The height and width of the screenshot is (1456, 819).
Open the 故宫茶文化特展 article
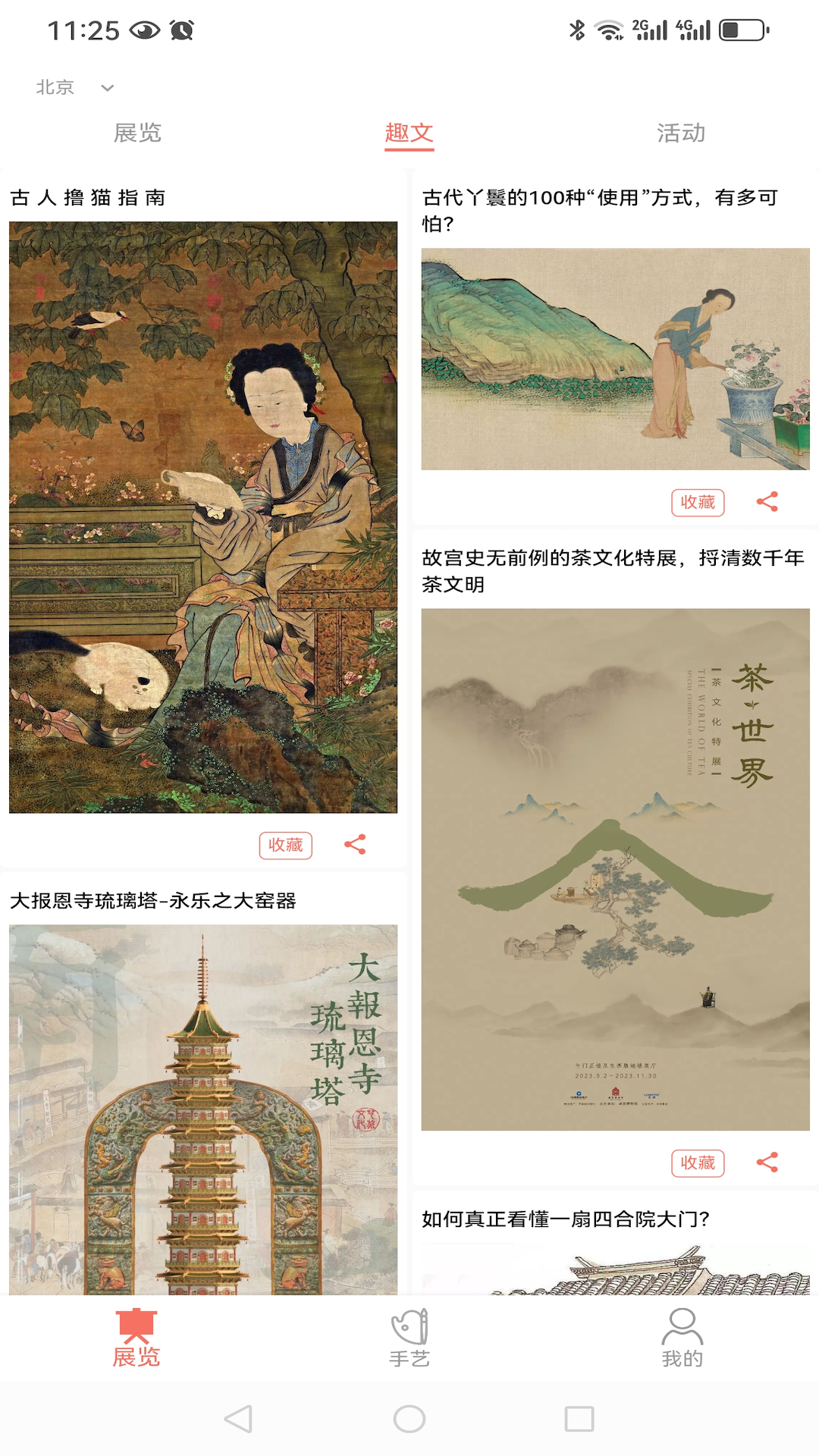pos(615,868)
